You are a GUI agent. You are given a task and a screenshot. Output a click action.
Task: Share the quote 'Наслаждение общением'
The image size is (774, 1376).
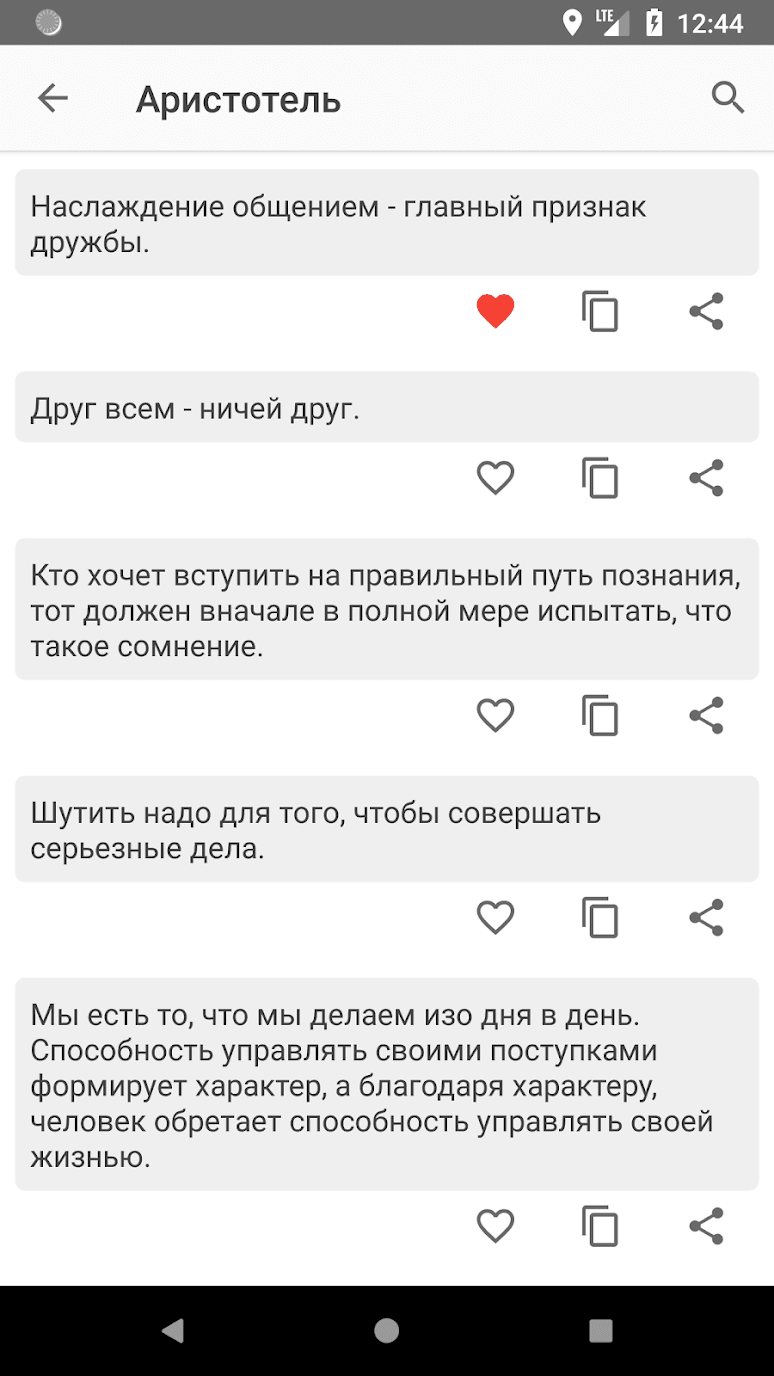click(x=706, y=312)
